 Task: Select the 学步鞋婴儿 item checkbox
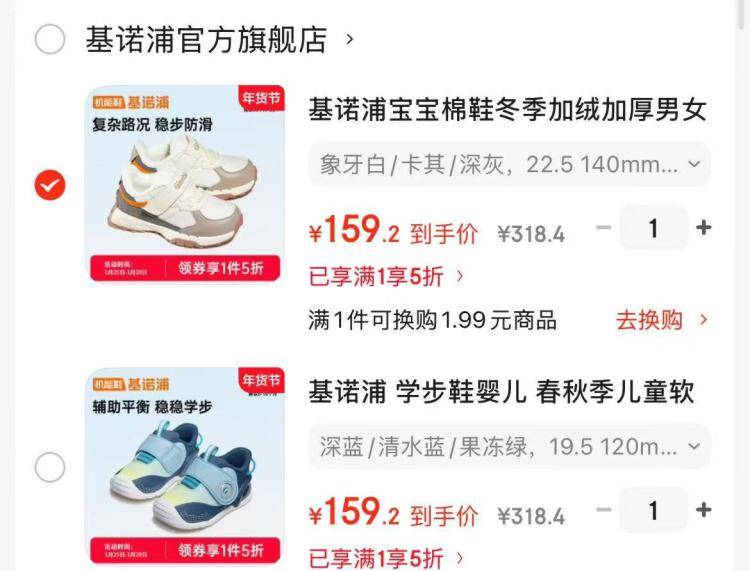[49, 467]
